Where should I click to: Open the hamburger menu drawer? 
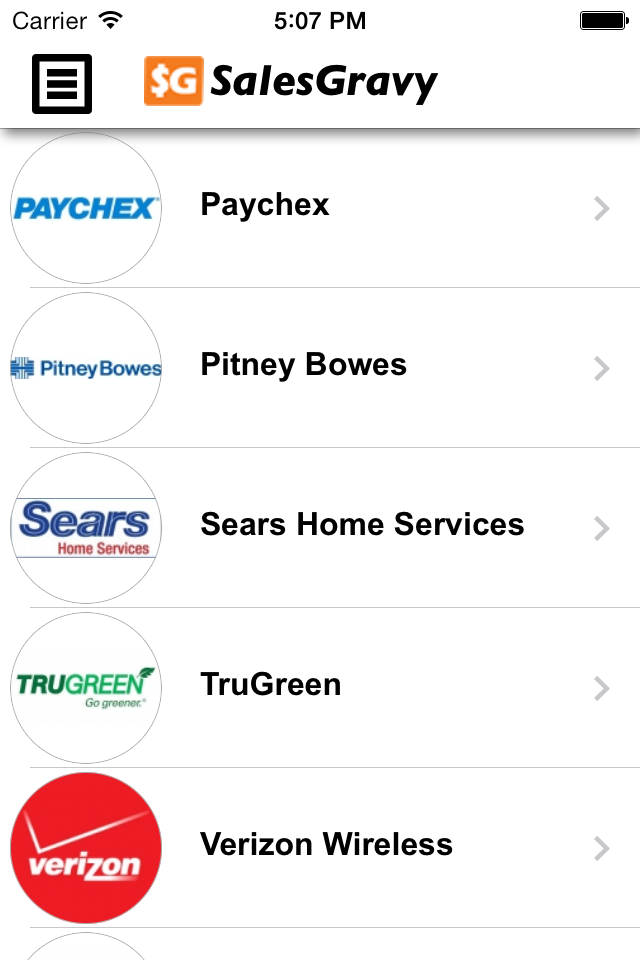tap(62, 83)
